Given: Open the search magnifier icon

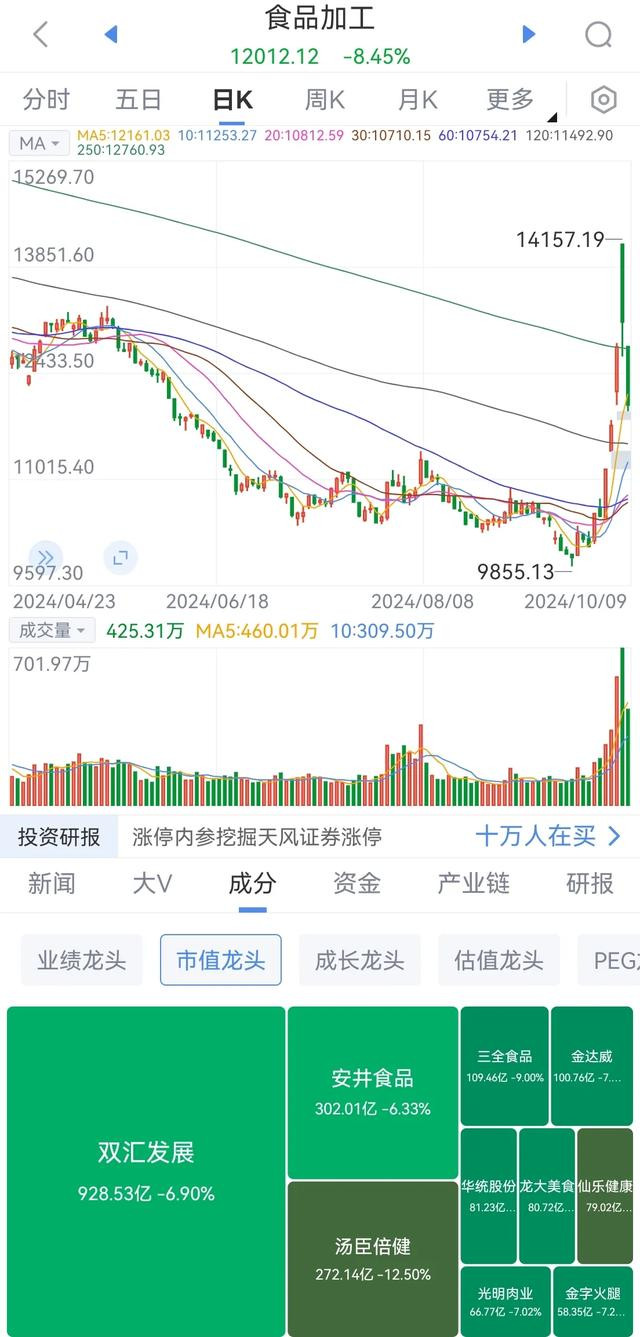Looking at the screenshot, I should 598,35.
